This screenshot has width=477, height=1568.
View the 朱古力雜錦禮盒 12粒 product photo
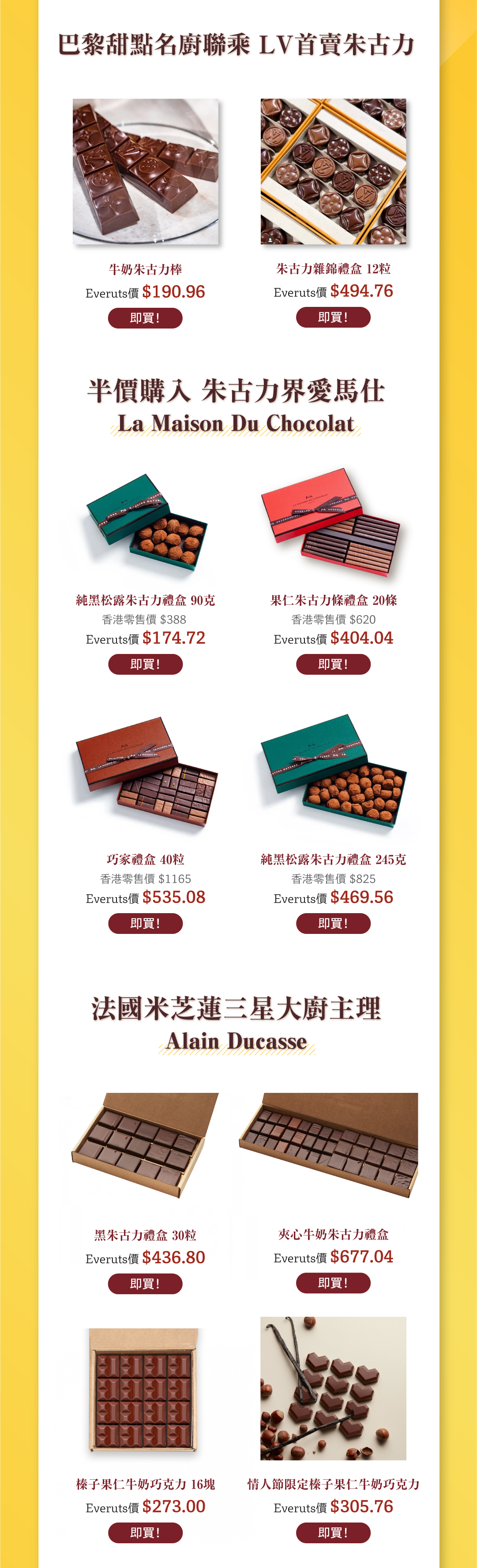point(334,172)
